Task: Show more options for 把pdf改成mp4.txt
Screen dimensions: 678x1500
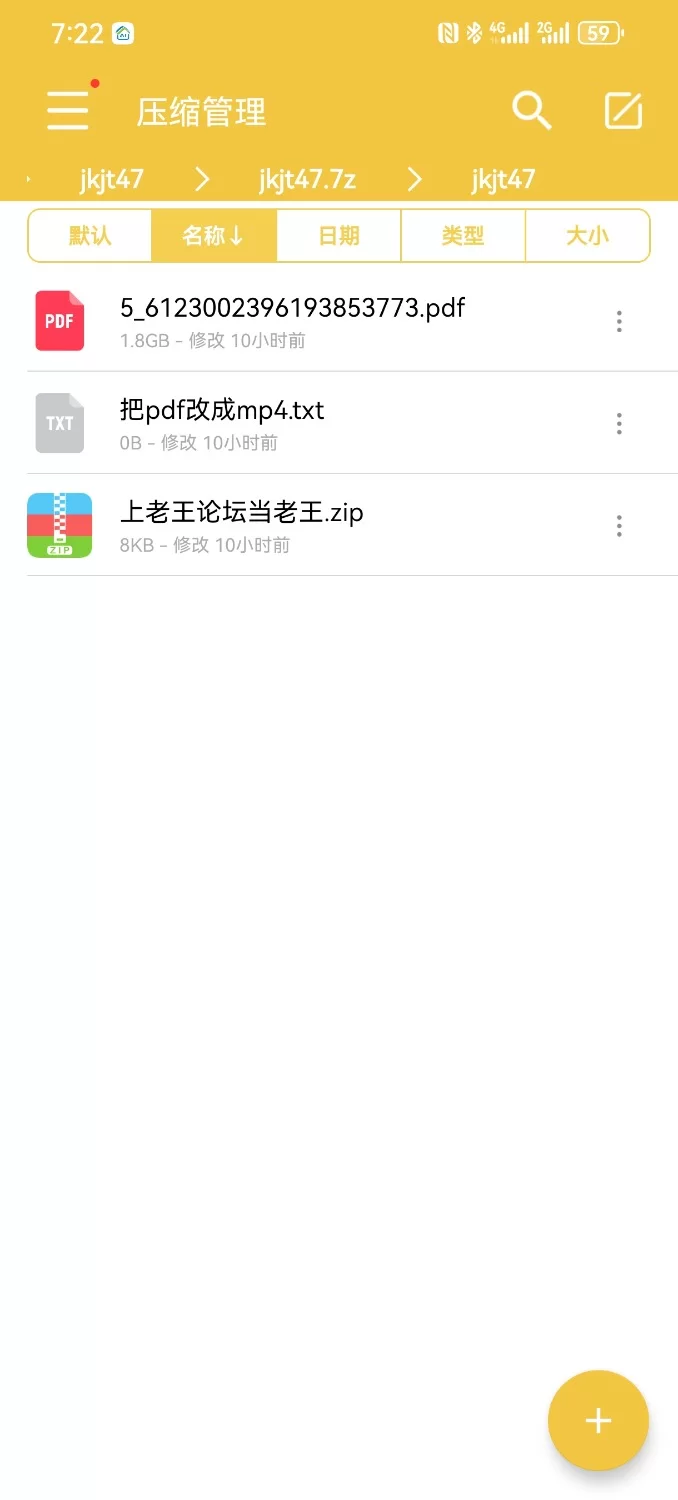Action: click(x=619, y=423)
